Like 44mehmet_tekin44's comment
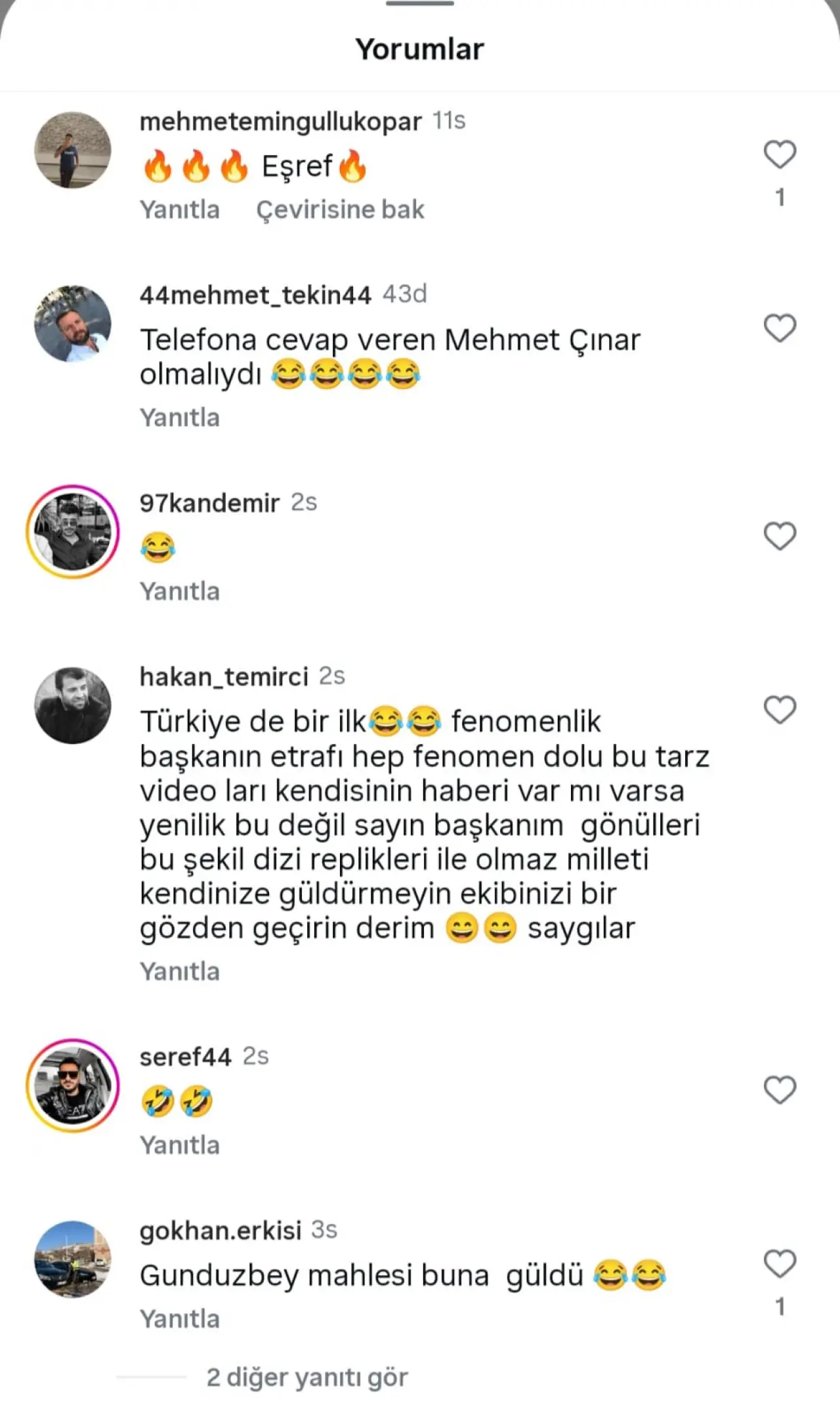This screenshot has width=840, height=1417. 780,328
